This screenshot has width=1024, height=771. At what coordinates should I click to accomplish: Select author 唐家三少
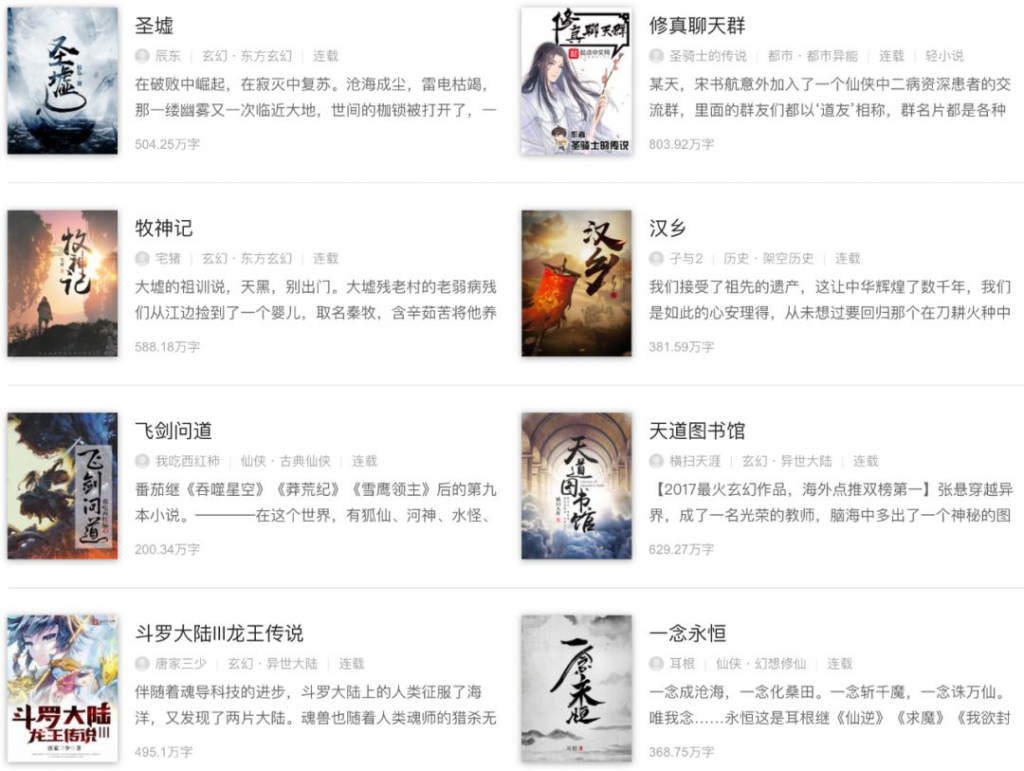pyautogui.click(x=180, y=663)
